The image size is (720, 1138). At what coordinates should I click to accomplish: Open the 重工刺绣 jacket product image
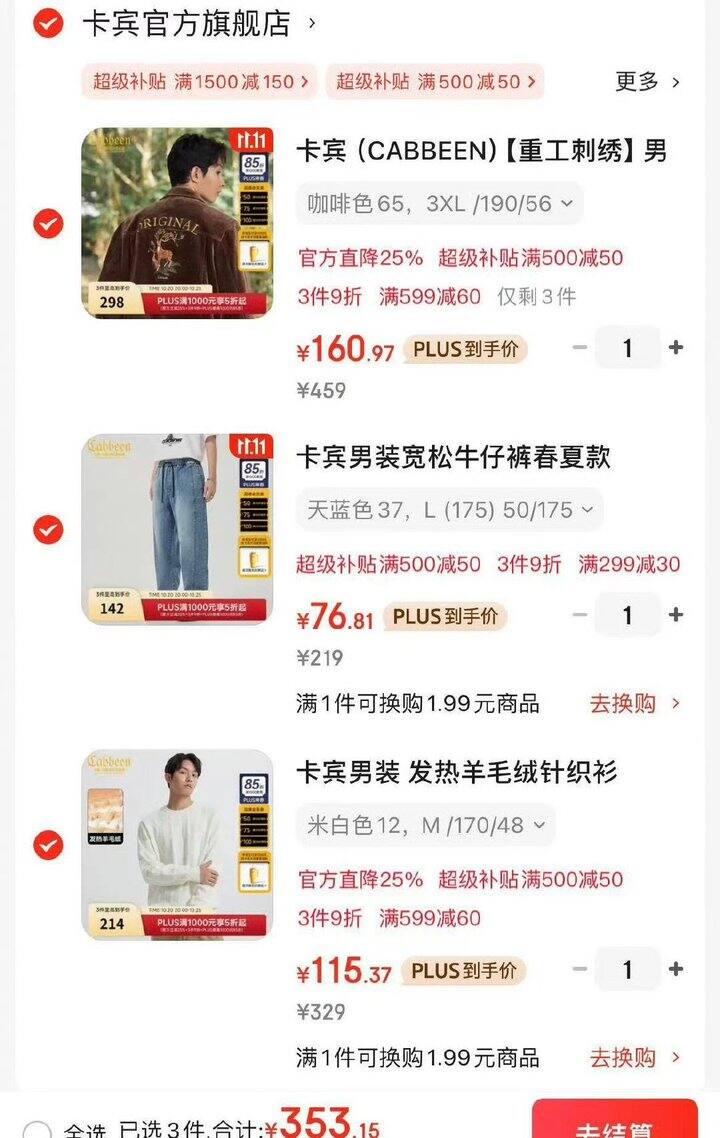pos(176,223)
